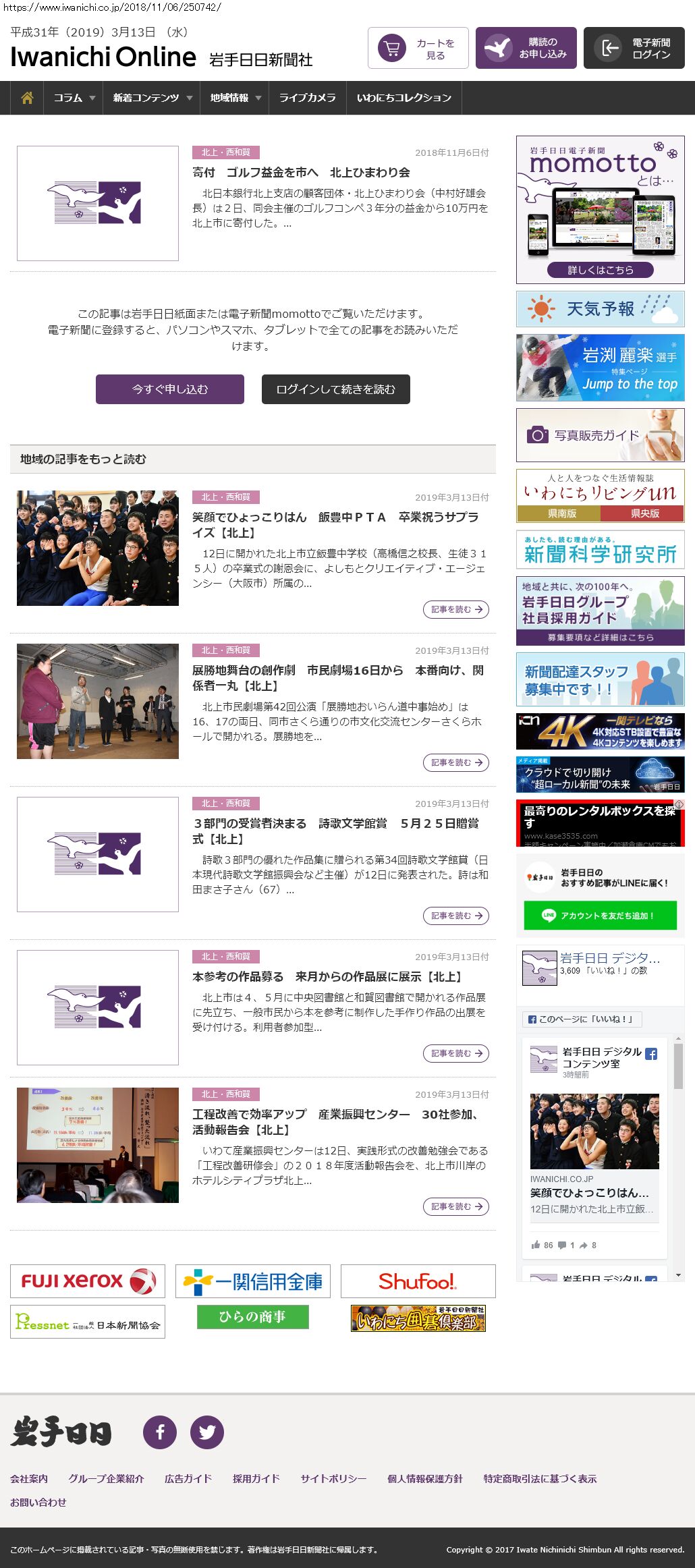The image size is (695, 1568).
Task: Expand the 地域情報 menu
Action: point(235,98)
